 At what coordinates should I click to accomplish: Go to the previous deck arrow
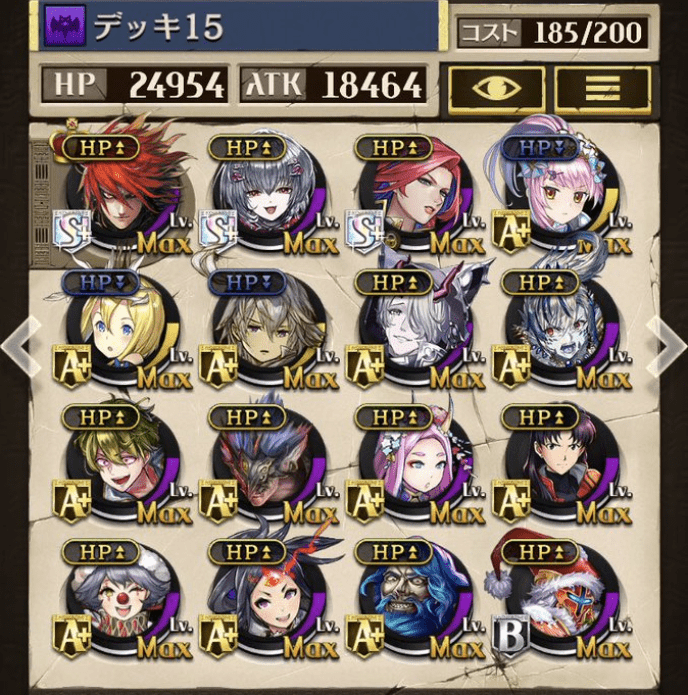click(x=18, y=345)
